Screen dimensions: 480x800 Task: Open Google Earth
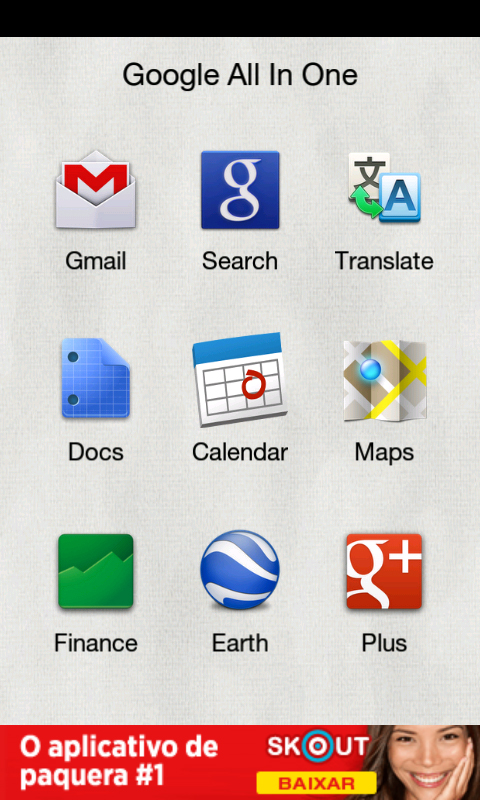point(240,570)
